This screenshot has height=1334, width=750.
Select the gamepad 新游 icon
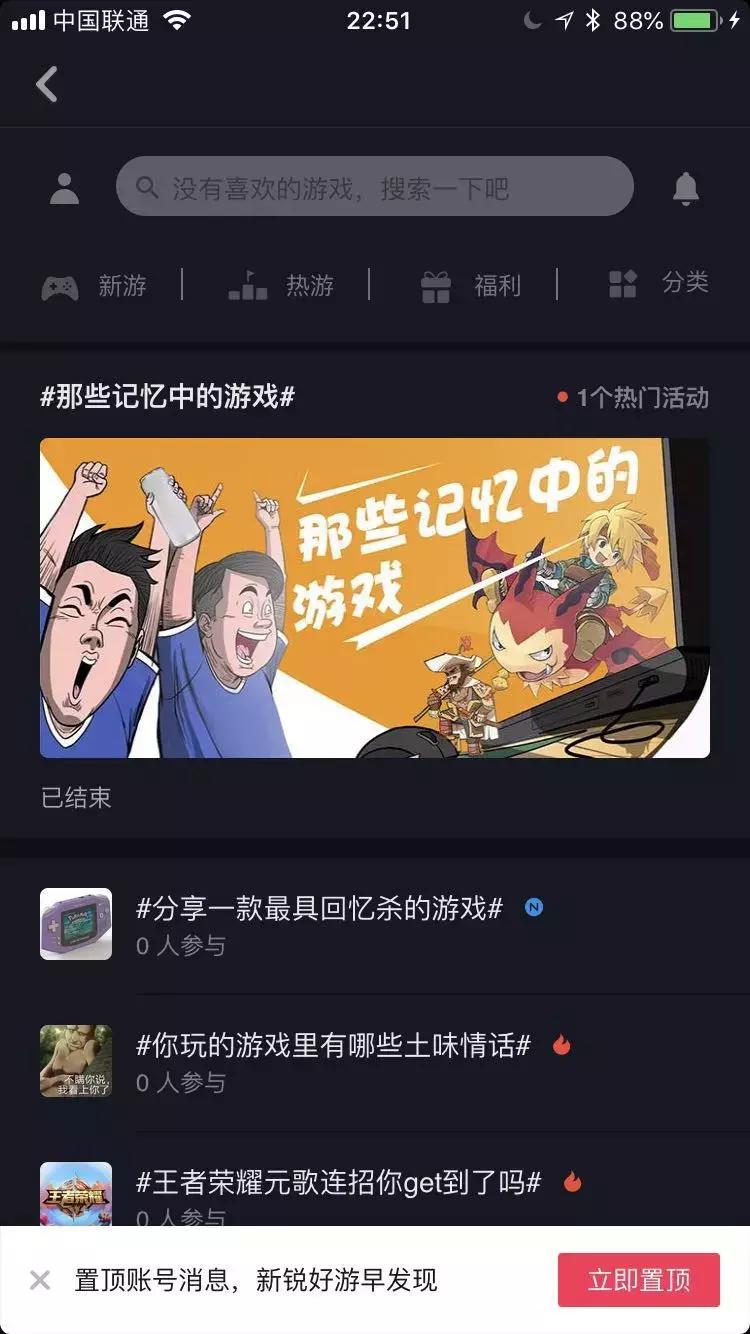click(62, 285)
